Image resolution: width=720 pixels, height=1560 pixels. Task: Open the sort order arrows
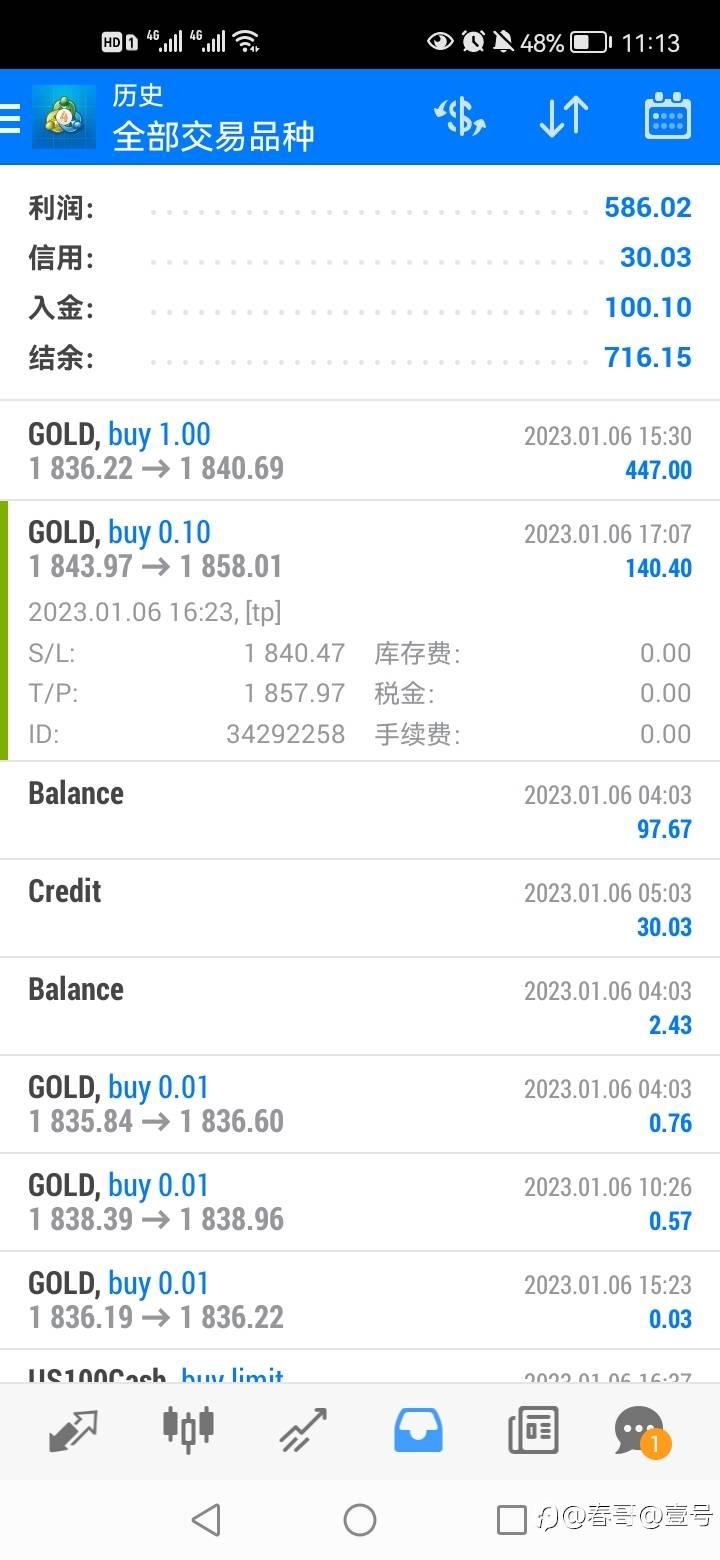tap(564, 118)
